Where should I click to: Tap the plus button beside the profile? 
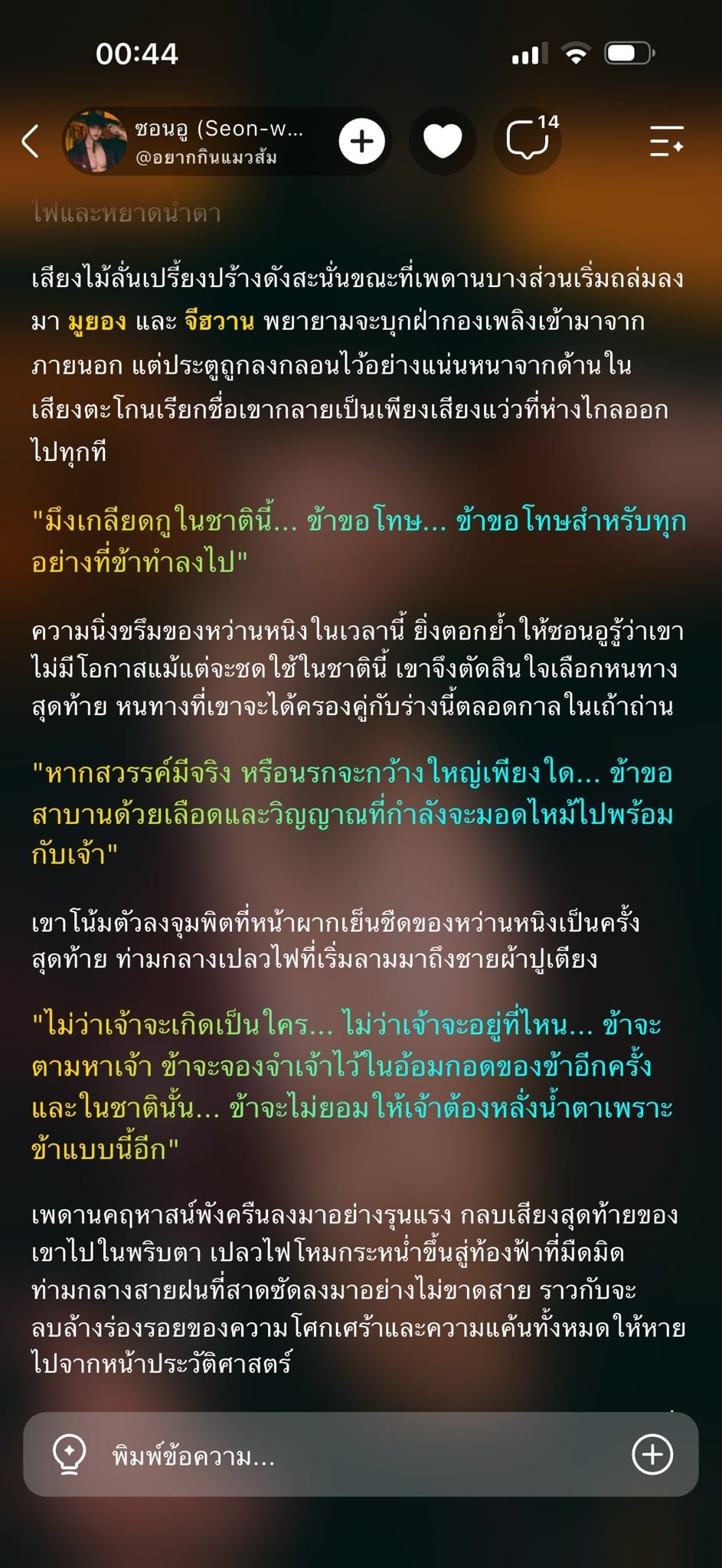coord(361,141)
